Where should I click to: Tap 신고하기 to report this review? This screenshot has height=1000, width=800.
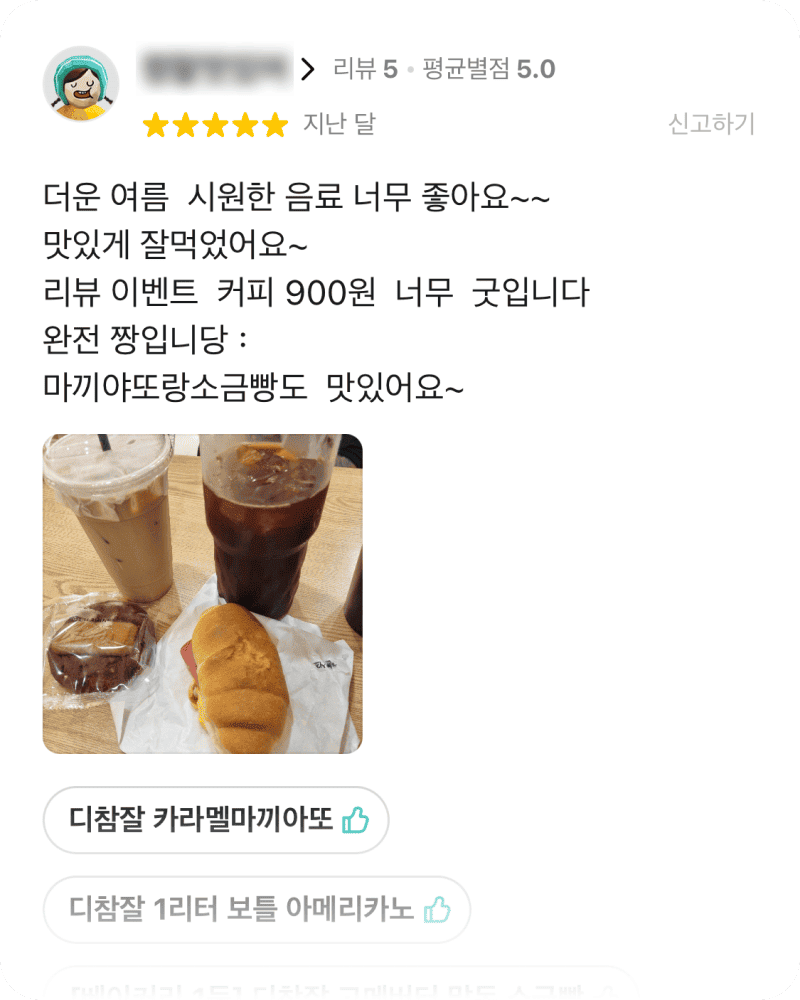tap(711, 124)
